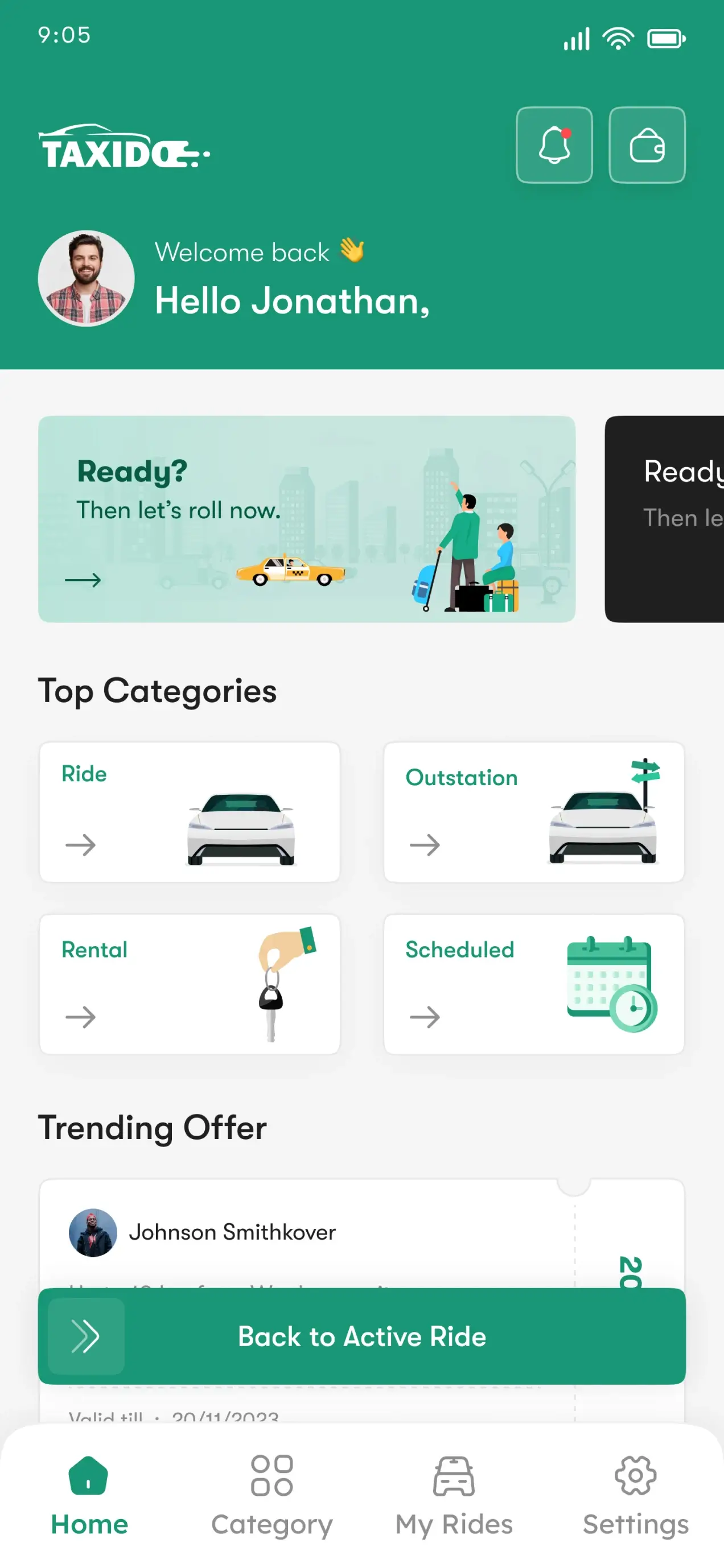Open the wallet
This screenshot has width=724, height=1568.
click(647, 145)
